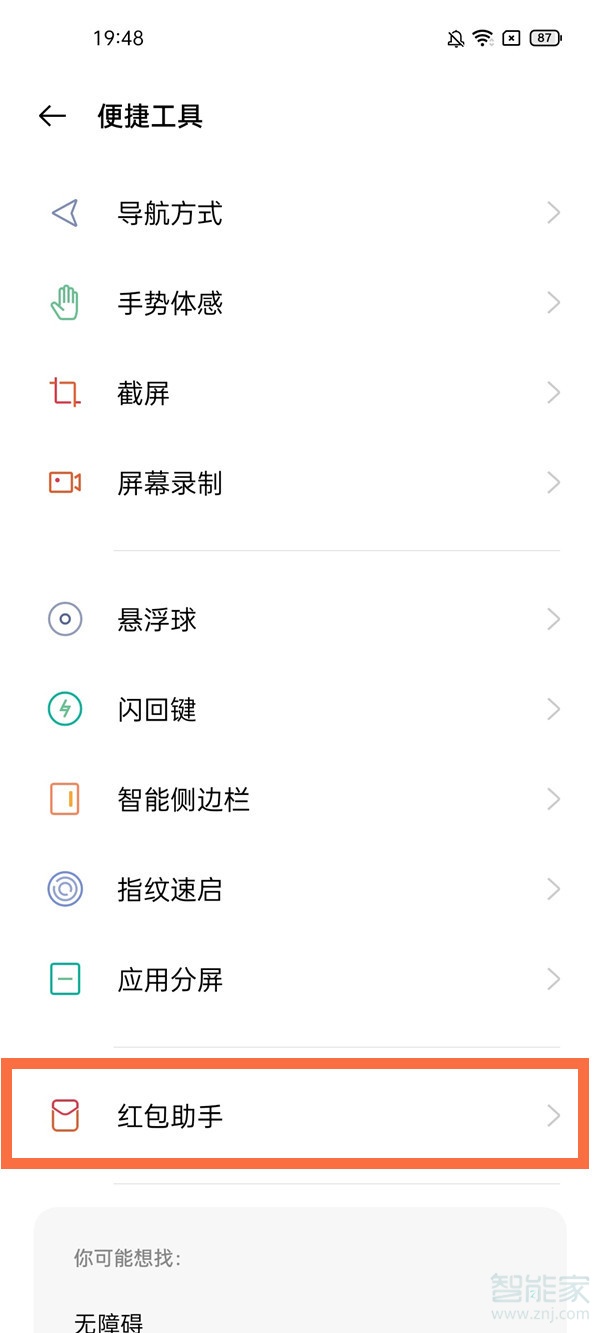Screen dimensions: 600x1333
Task: Tap the suggested 无障碍 link
Action: click(x=109, y=1322)
